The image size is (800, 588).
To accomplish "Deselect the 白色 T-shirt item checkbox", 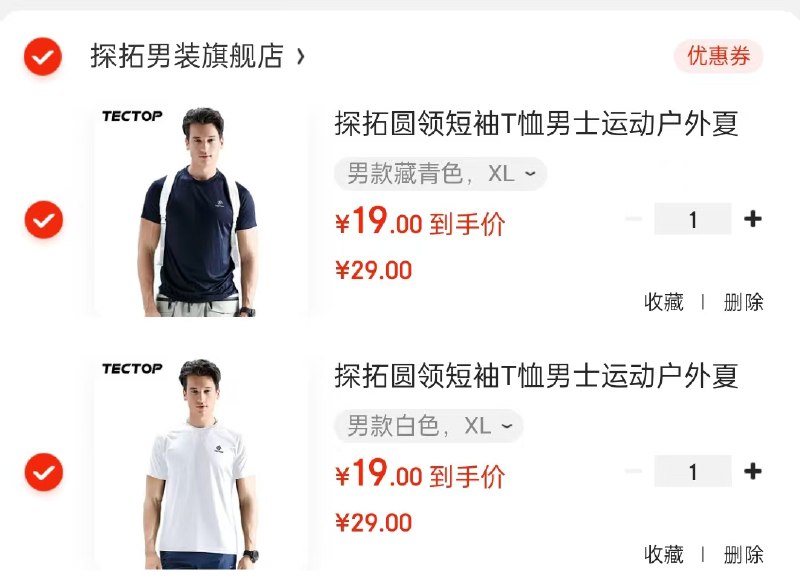I will point(43,472).
